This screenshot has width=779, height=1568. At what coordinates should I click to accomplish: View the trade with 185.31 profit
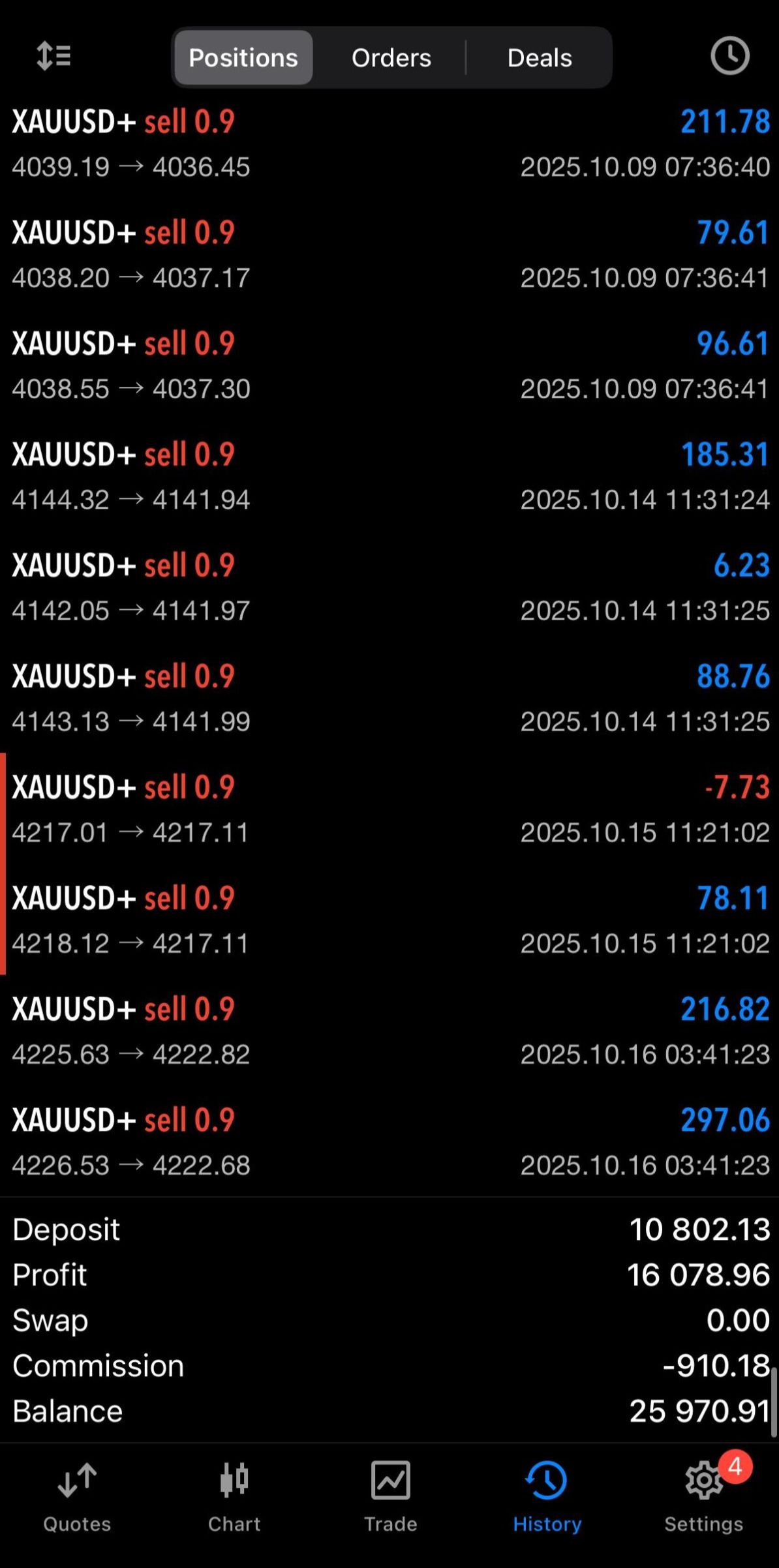pyautogui.click(x=389, y=476)
